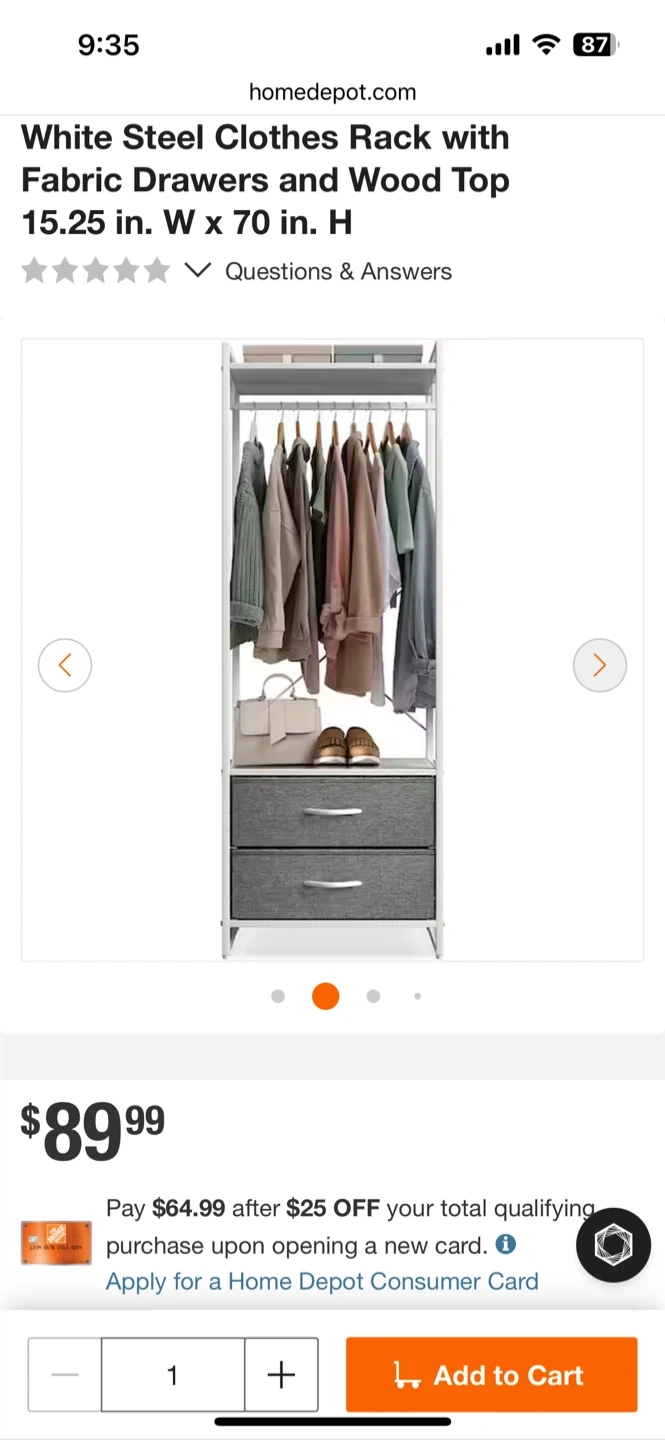Open the clothes rack product image

pyautogui.click(x=332, y=650)
